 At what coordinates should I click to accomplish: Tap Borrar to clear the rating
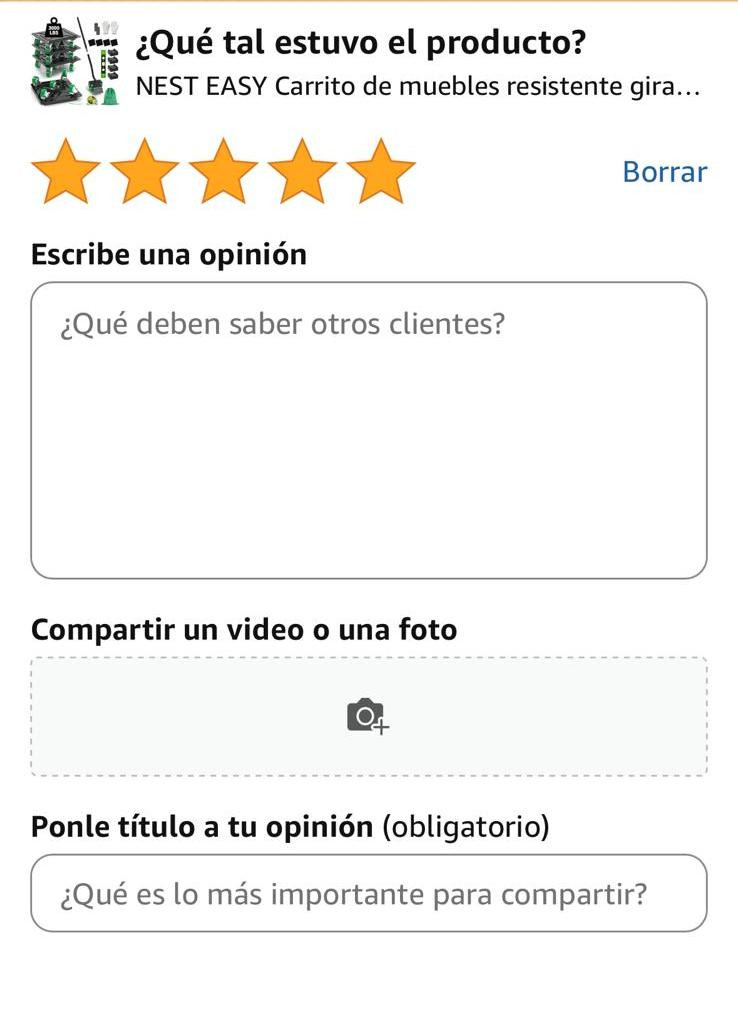click(x=664, y=172)
